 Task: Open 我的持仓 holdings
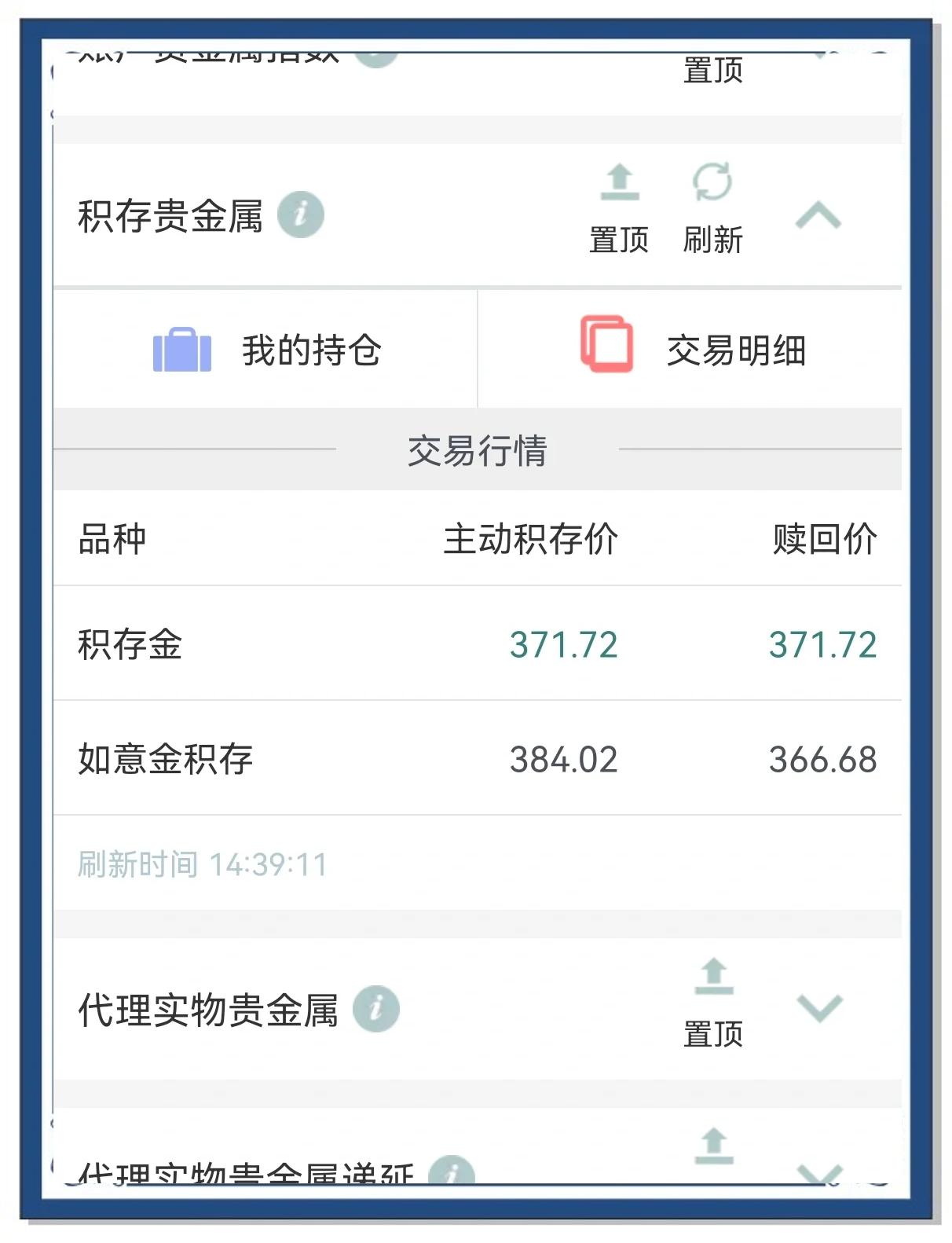point(265,350)
